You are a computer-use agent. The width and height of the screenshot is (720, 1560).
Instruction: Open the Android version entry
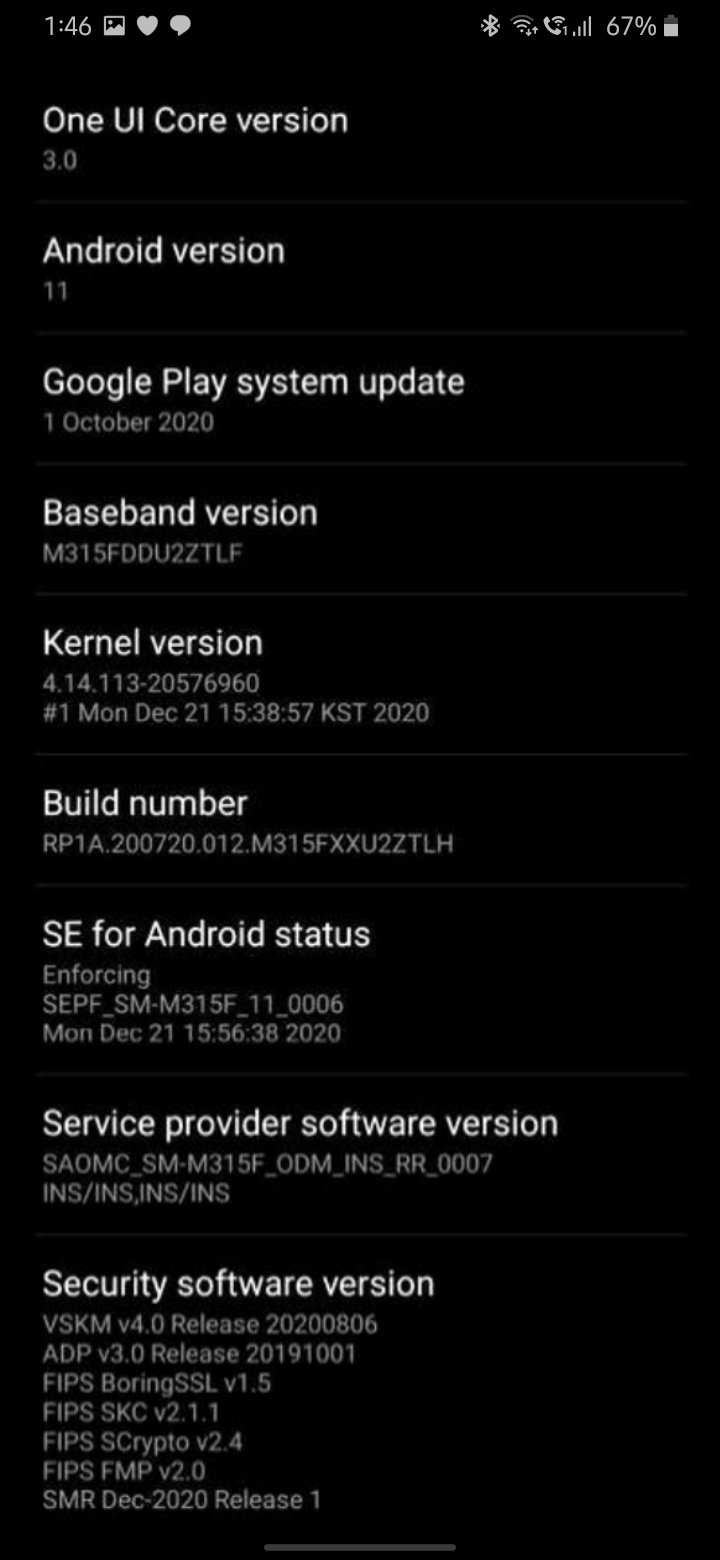tap(360, 269)
